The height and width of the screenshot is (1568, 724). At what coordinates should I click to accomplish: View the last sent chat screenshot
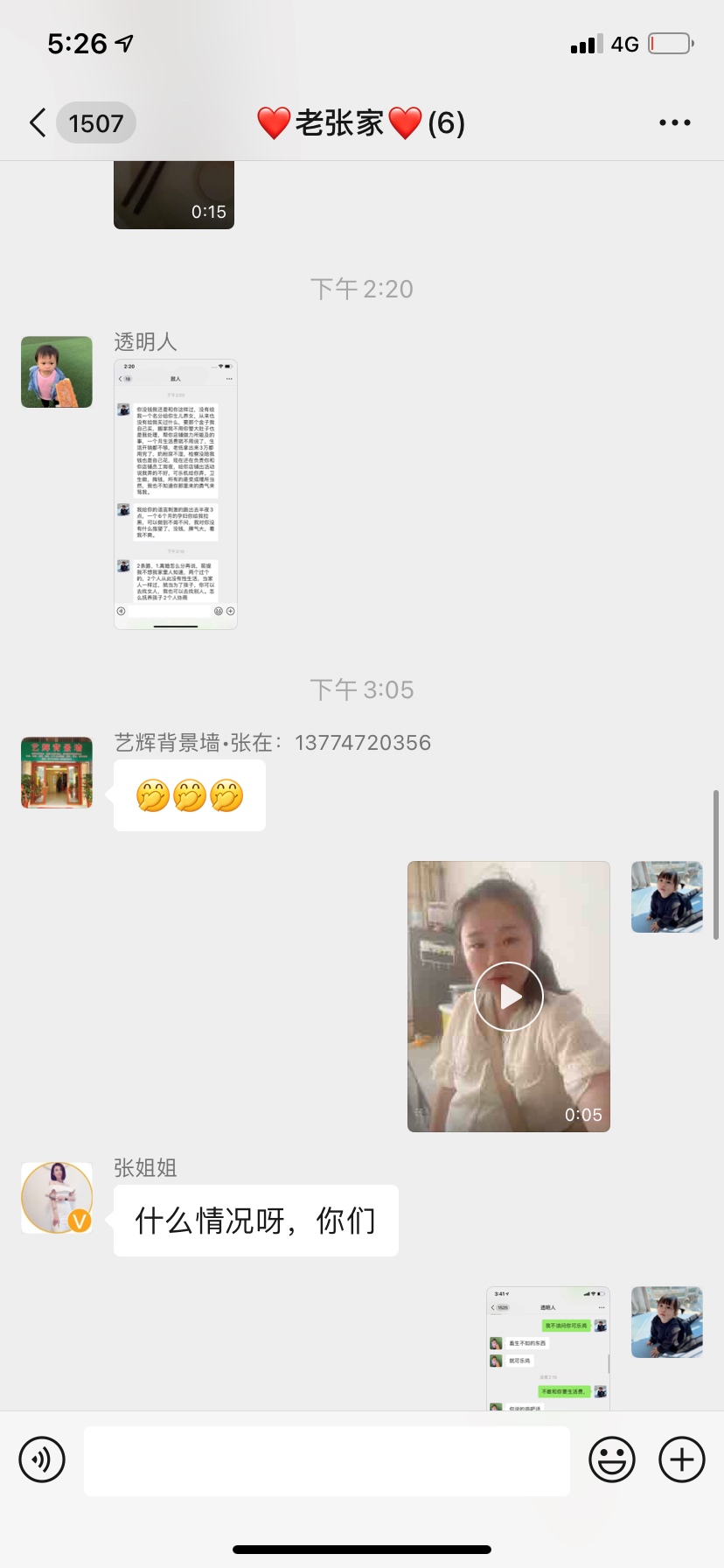point(548,1347)
